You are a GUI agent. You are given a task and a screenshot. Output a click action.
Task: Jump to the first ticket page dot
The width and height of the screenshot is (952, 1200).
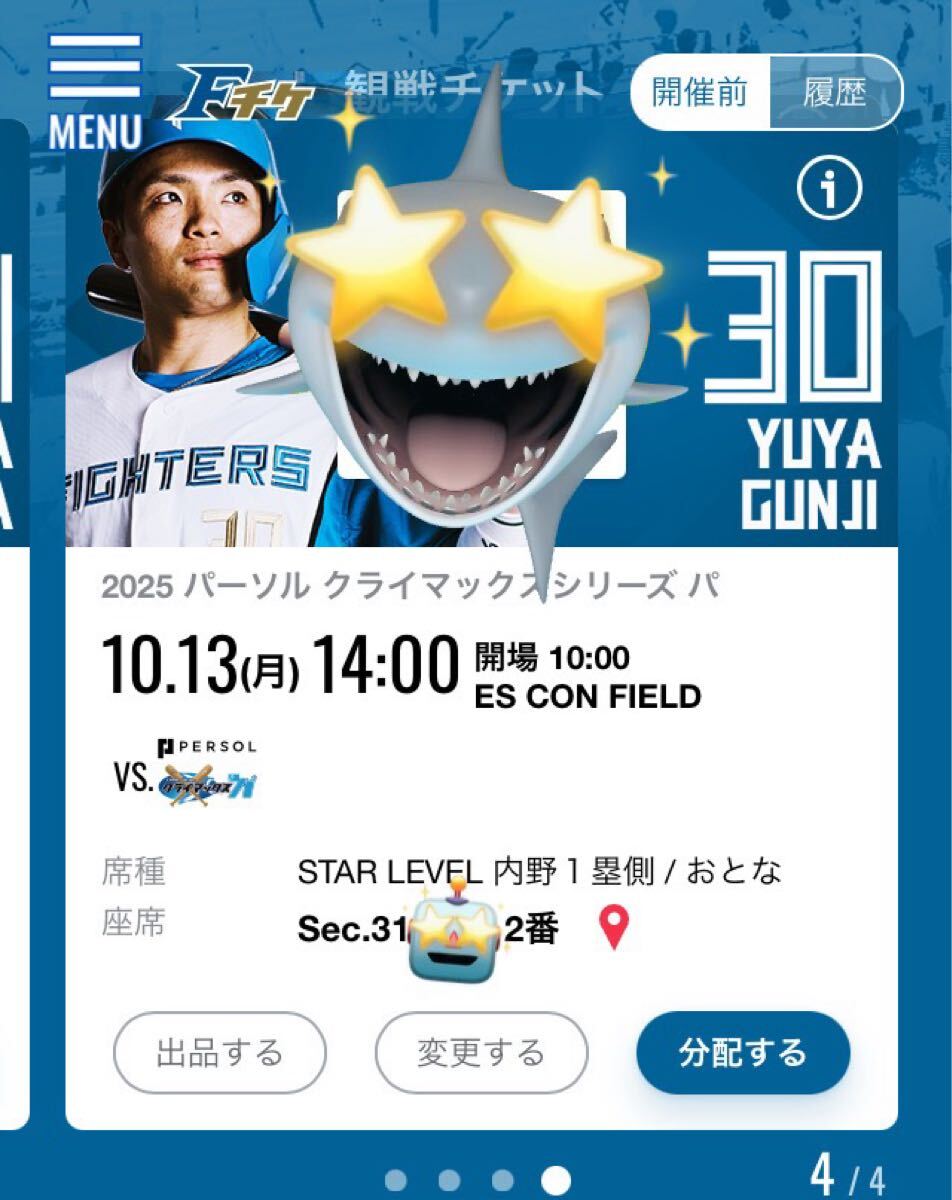click(x=396, y=1179)
